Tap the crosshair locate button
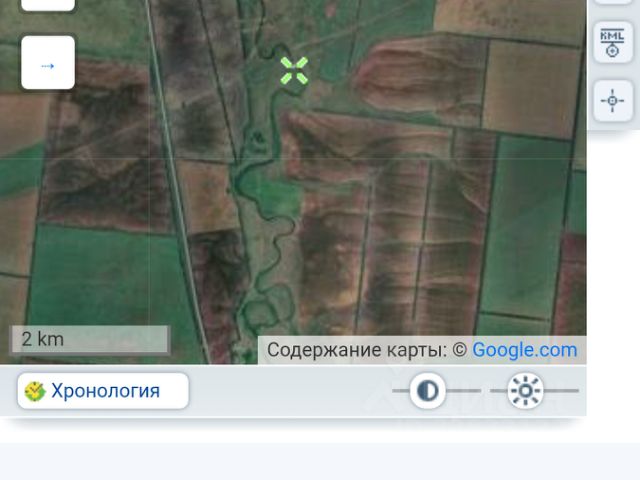The height and width of the screenshot is (480, 640). [612, 100]
